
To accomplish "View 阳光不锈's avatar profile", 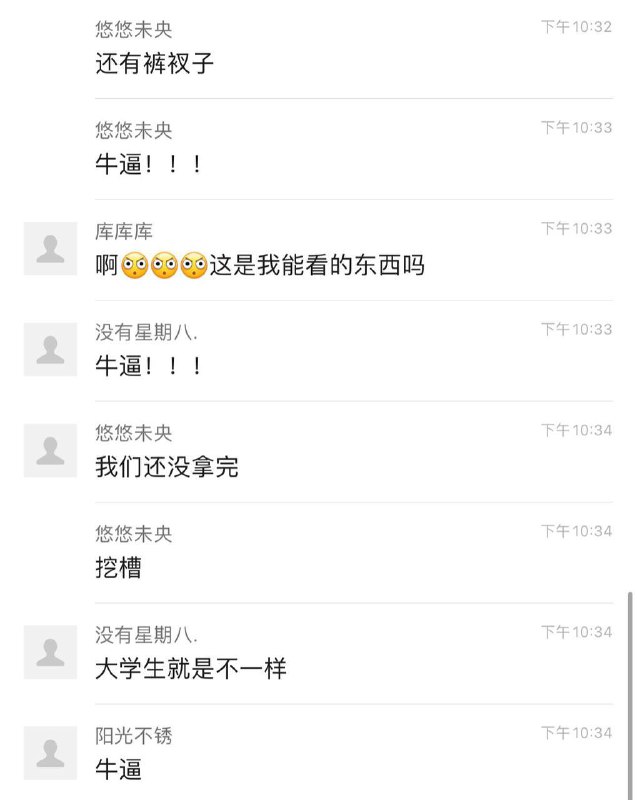I will (50, 753).
